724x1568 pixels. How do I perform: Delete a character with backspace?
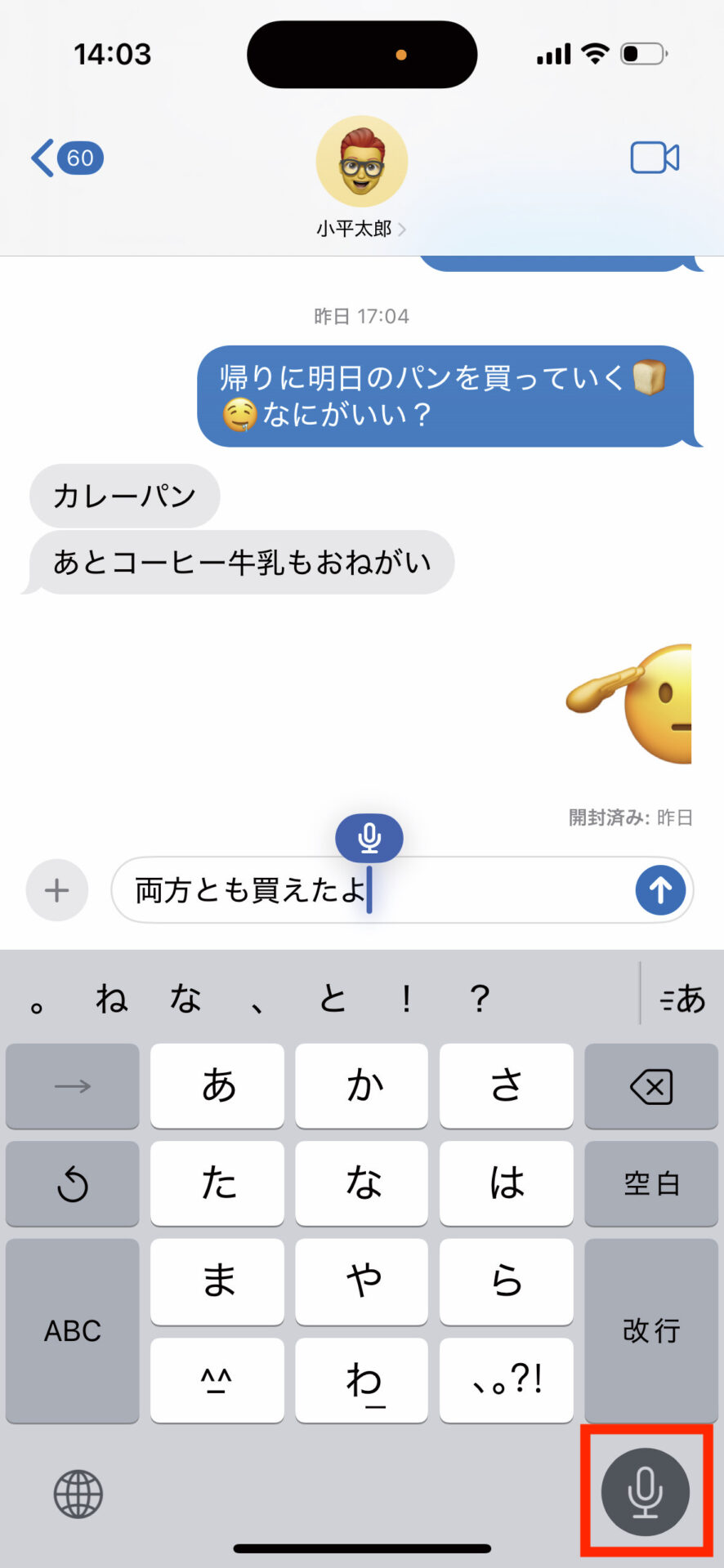click(650, 1086)
